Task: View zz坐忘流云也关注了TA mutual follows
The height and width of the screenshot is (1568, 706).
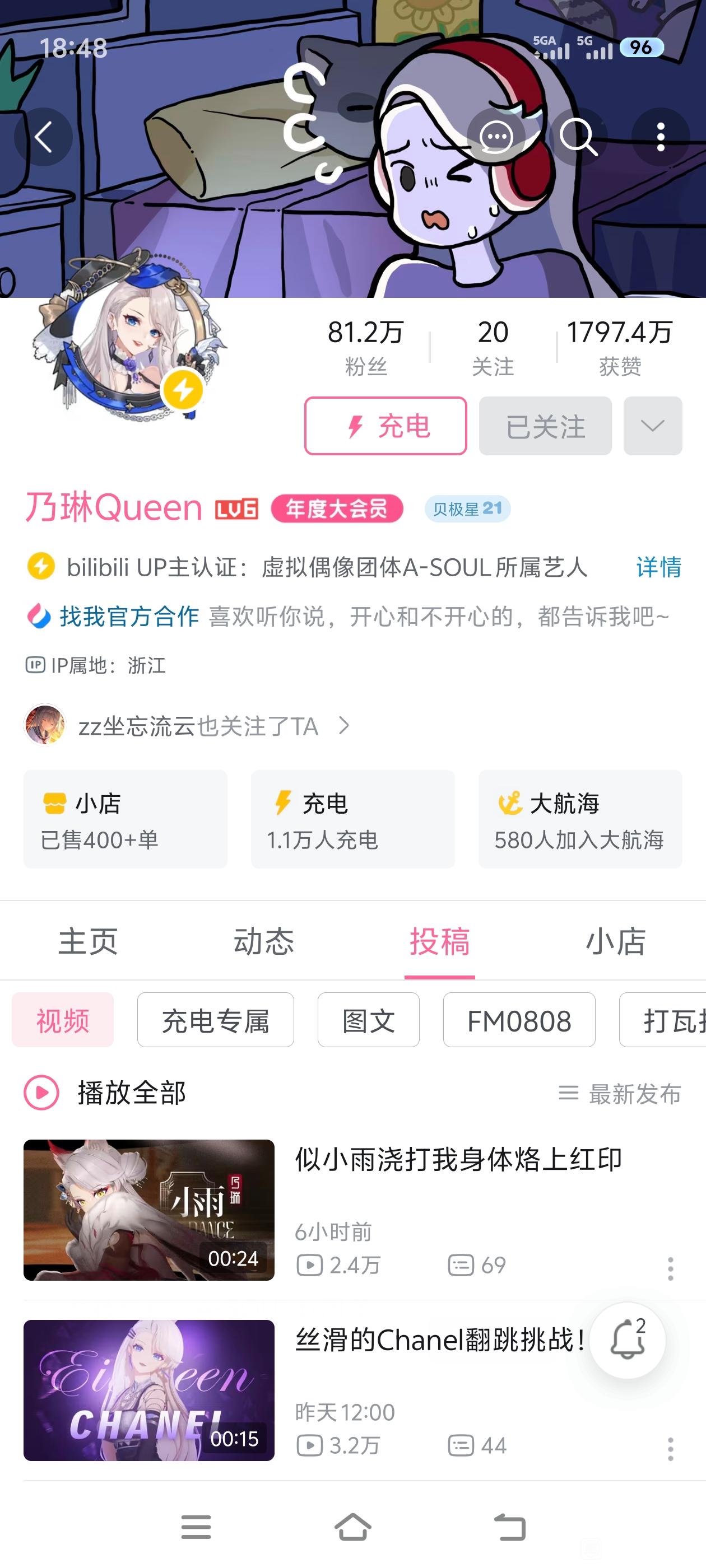Action: [x=198, y=726]
